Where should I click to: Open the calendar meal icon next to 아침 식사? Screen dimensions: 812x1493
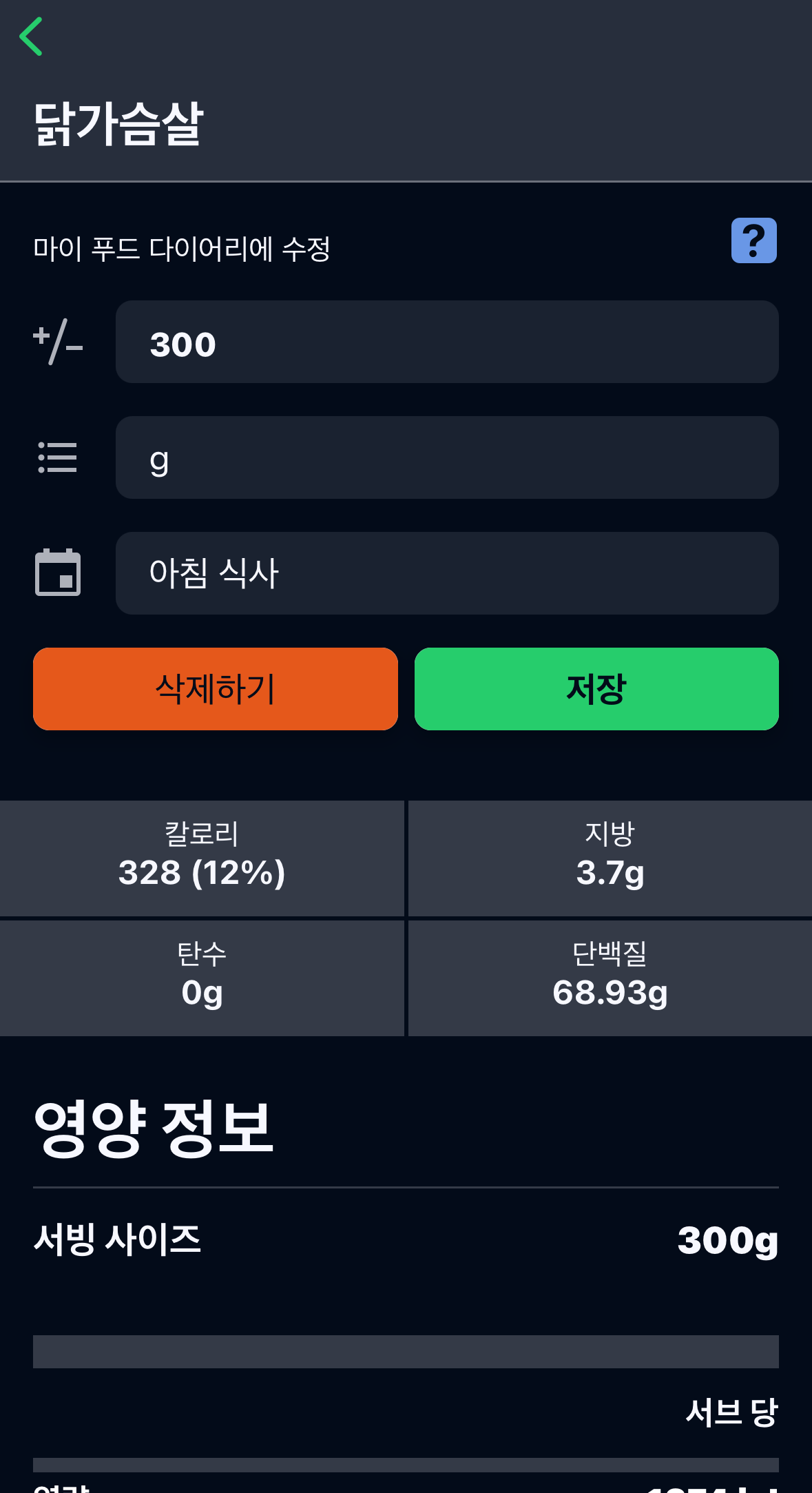coord(59,573)
